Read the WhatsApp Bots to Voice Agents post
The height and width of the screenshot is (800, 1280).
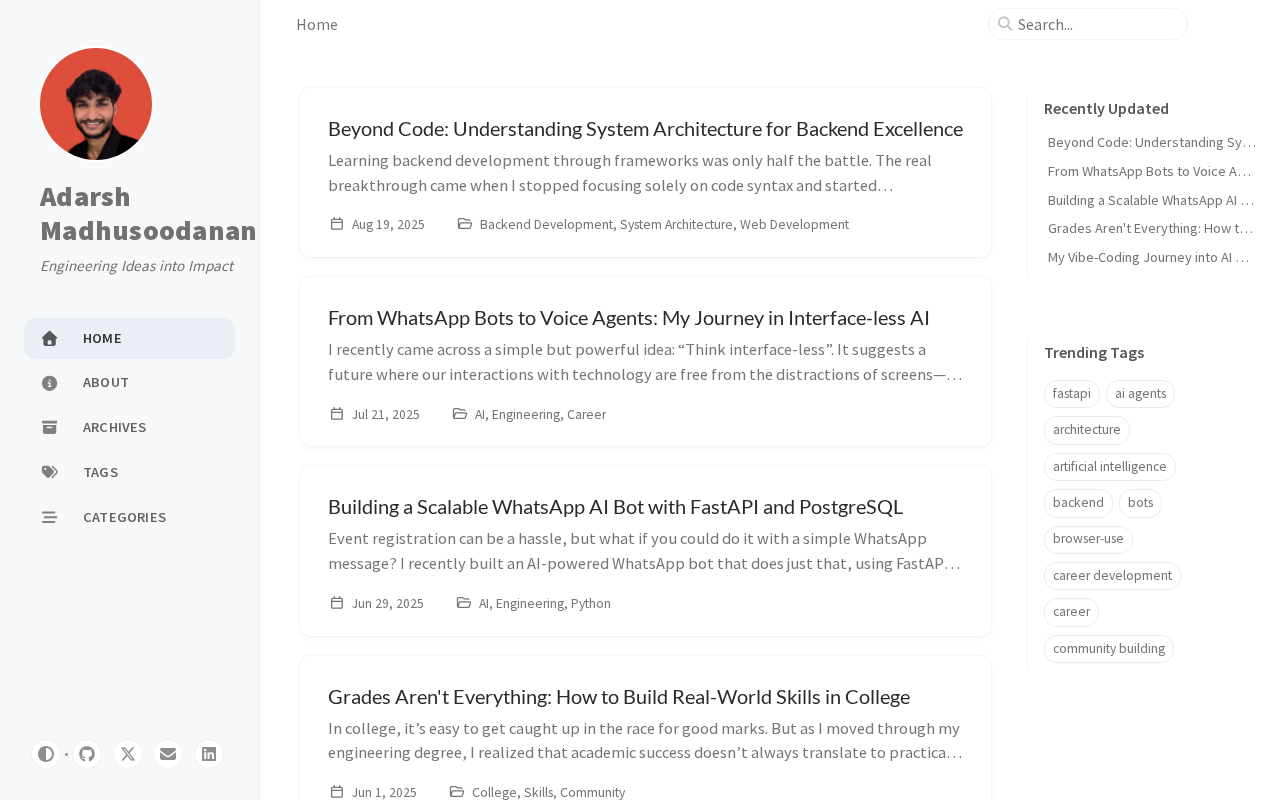[x=628, y=318]
